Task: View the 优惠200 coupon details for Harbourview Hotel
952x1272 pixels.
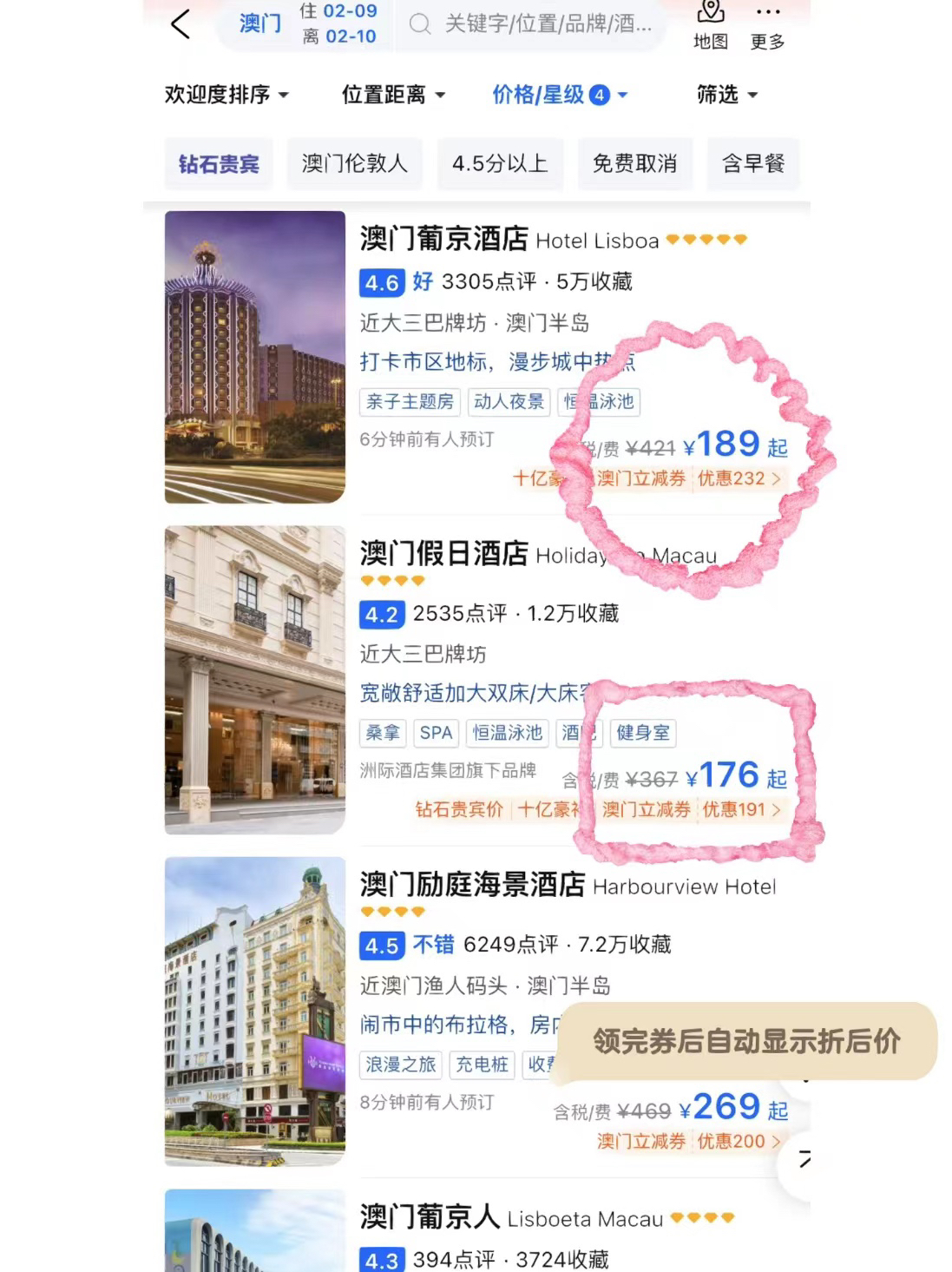Action: [x=738, y=1141]
